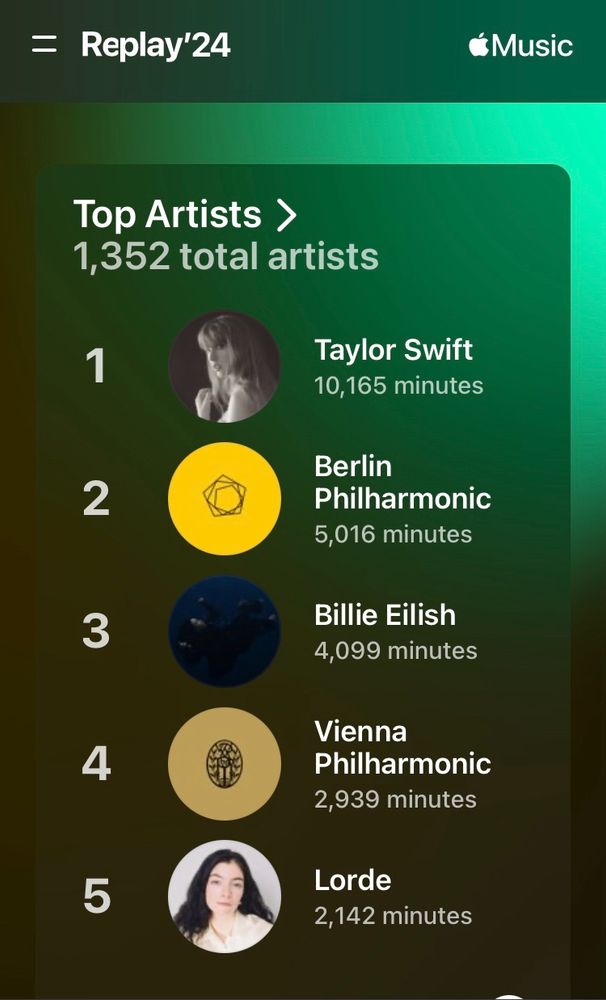
Task: Open the Top Artists list
Action: (x=185, y=214)
